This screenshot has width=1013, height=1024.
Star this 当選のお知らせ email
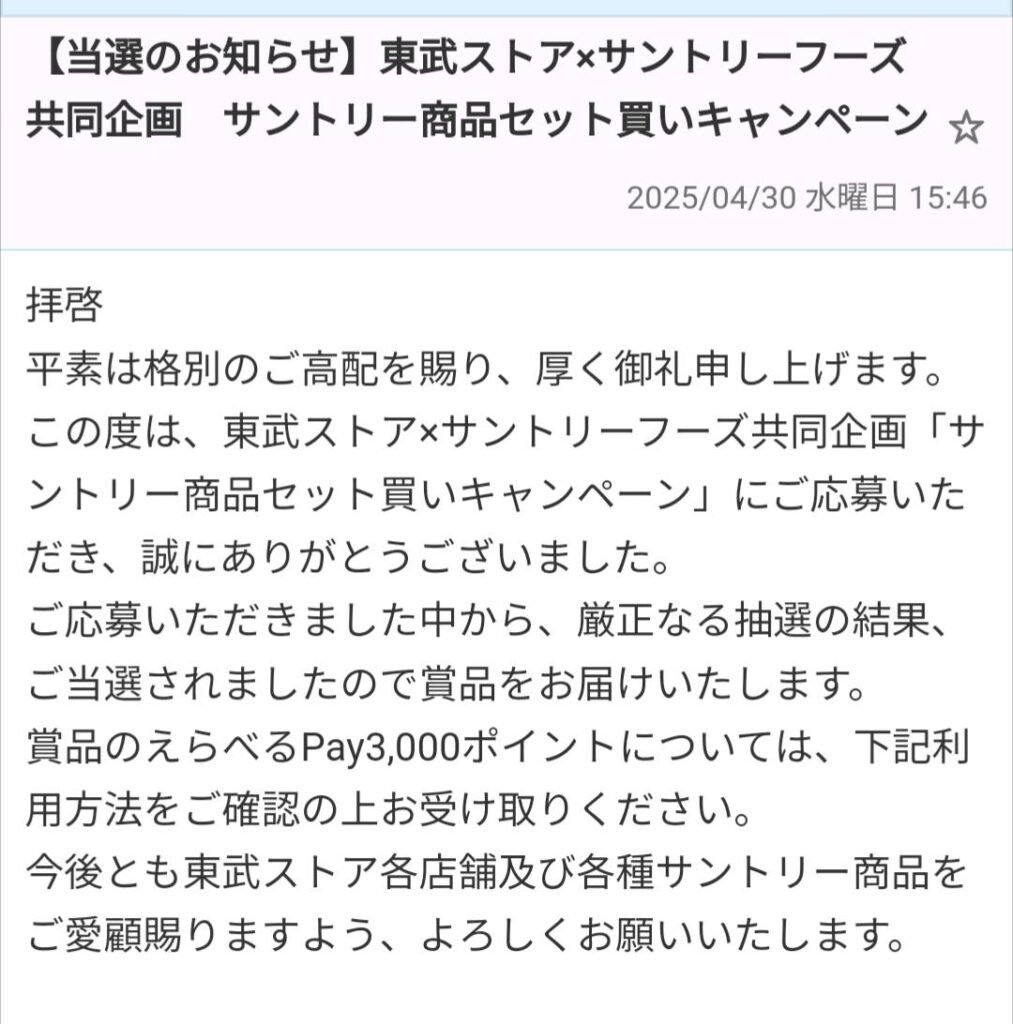965,129
